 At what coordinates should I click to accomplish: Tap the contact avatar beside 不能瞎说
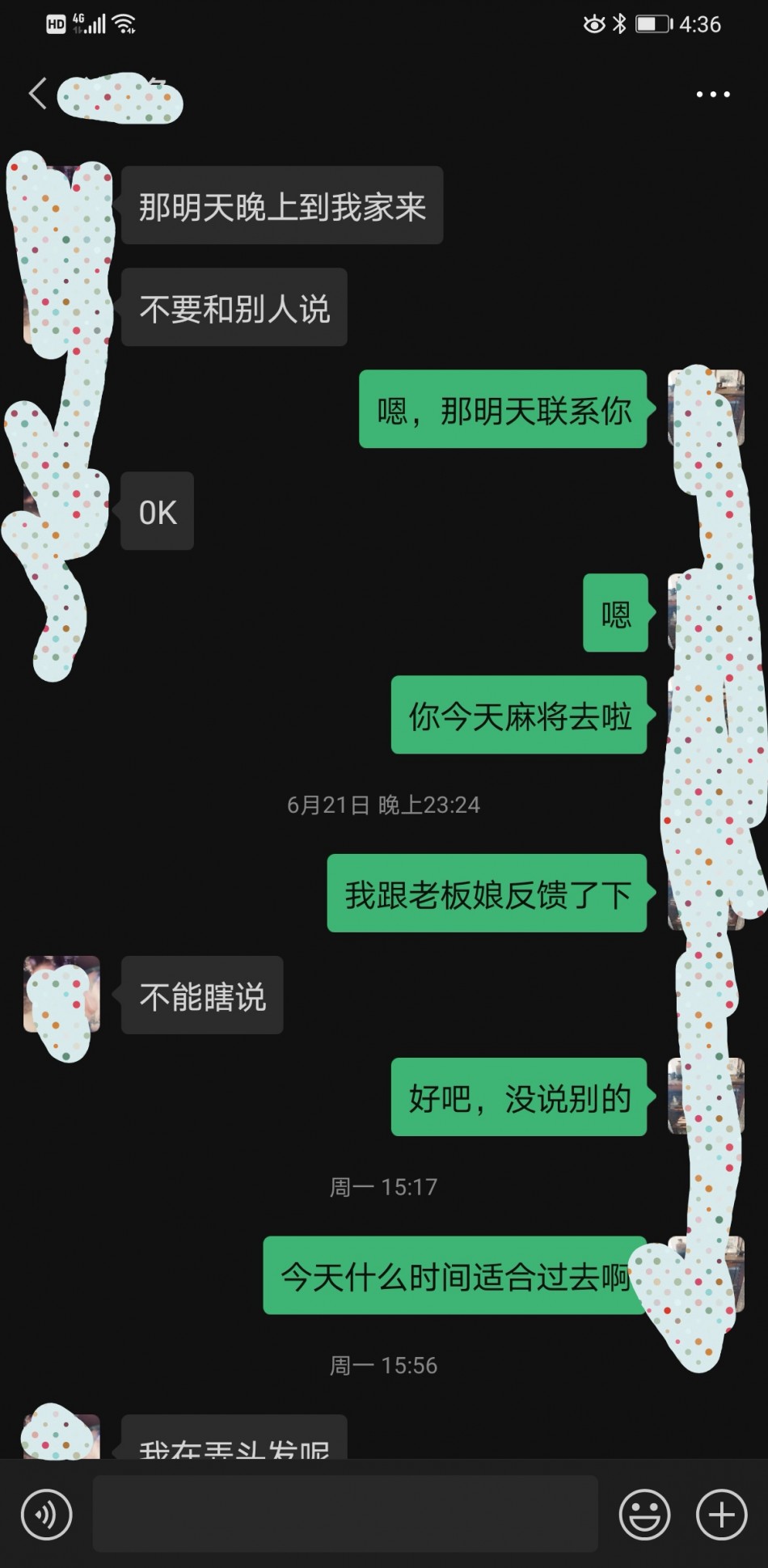tap(61, 995)
